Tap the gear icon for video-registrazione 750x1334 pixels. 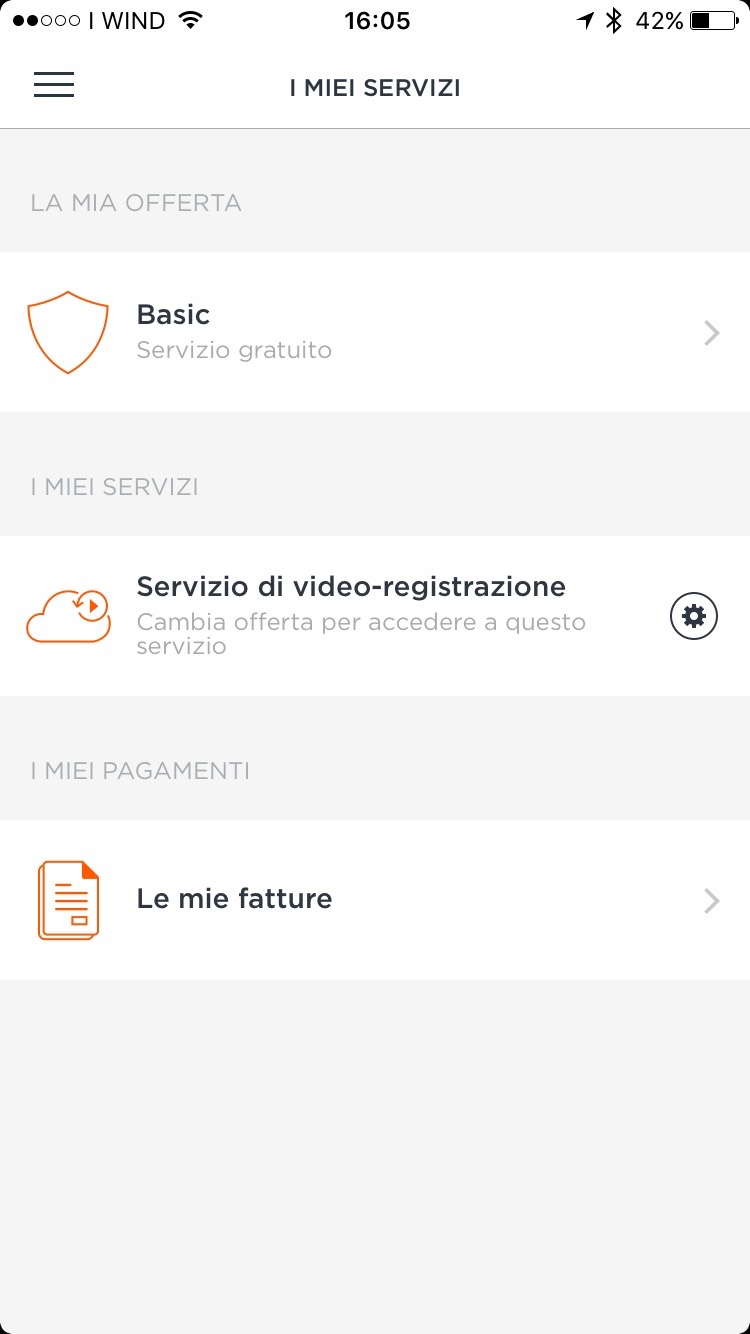point(693,616)
